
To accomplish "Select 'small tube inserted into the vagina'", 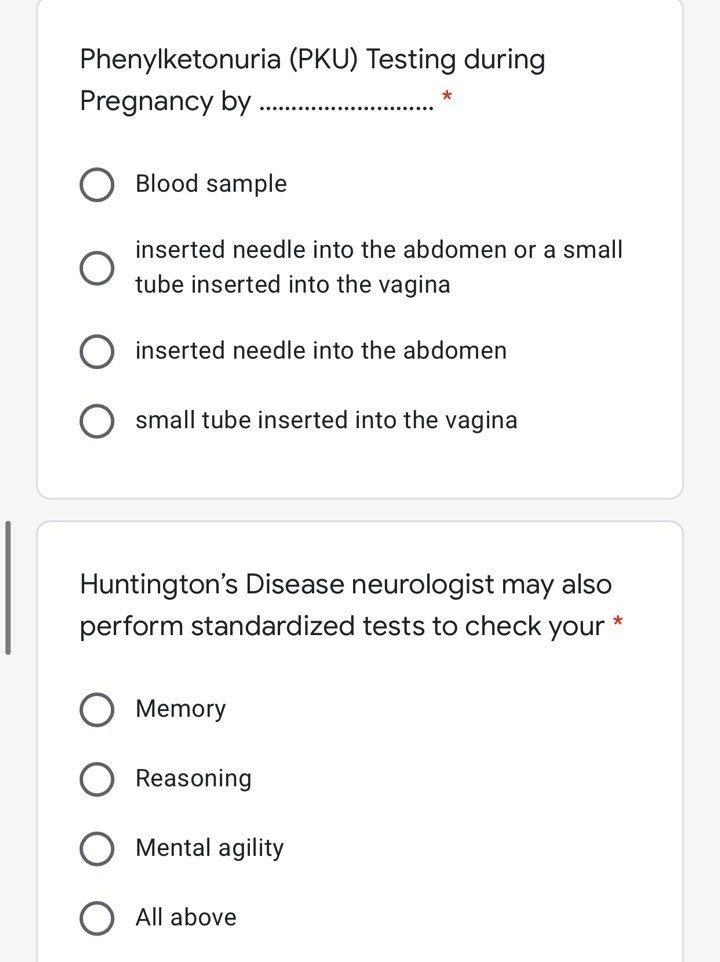I will point(96,420).
